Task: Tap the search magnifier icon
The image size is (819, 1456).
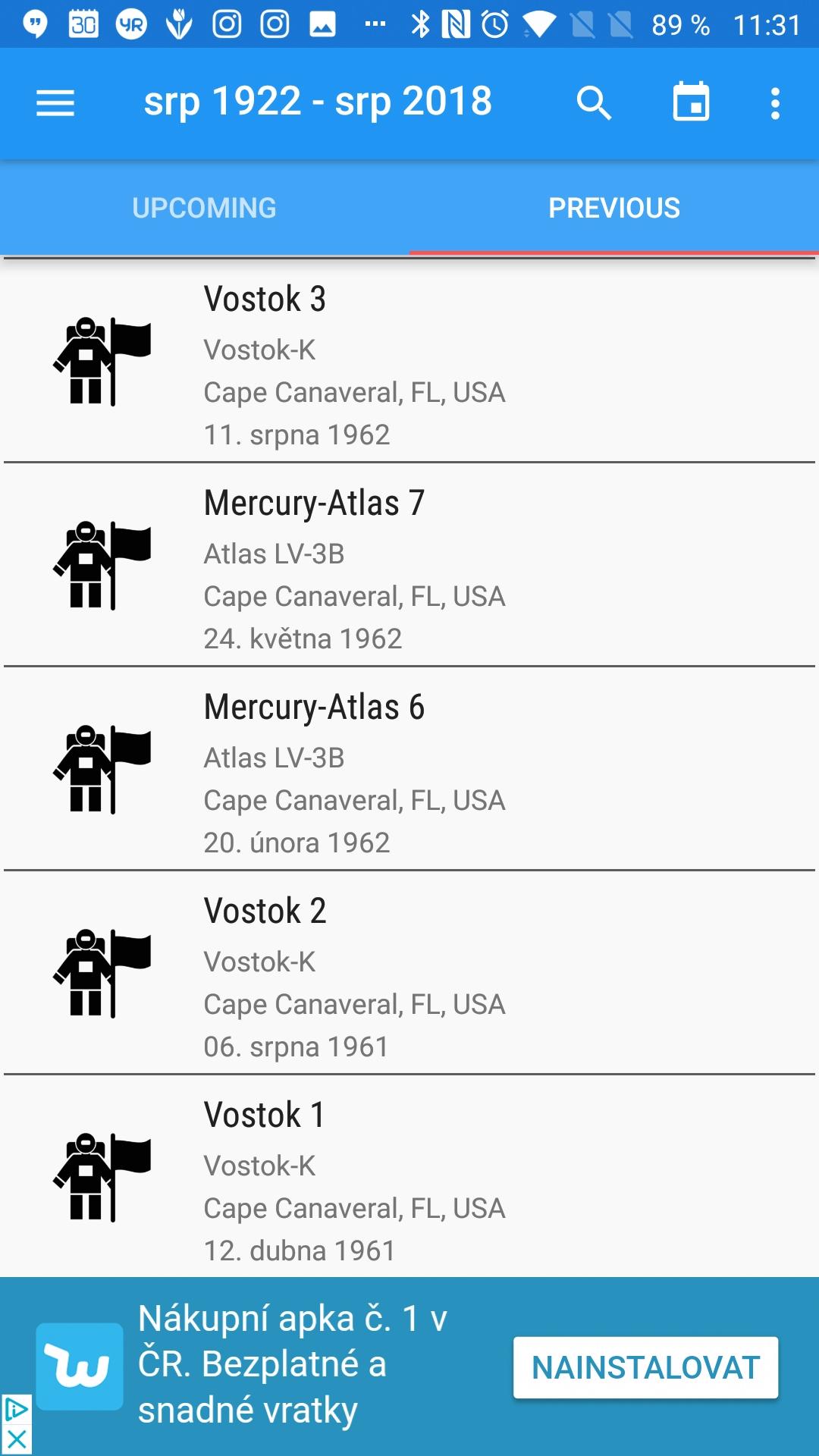Action: point(594,102)
